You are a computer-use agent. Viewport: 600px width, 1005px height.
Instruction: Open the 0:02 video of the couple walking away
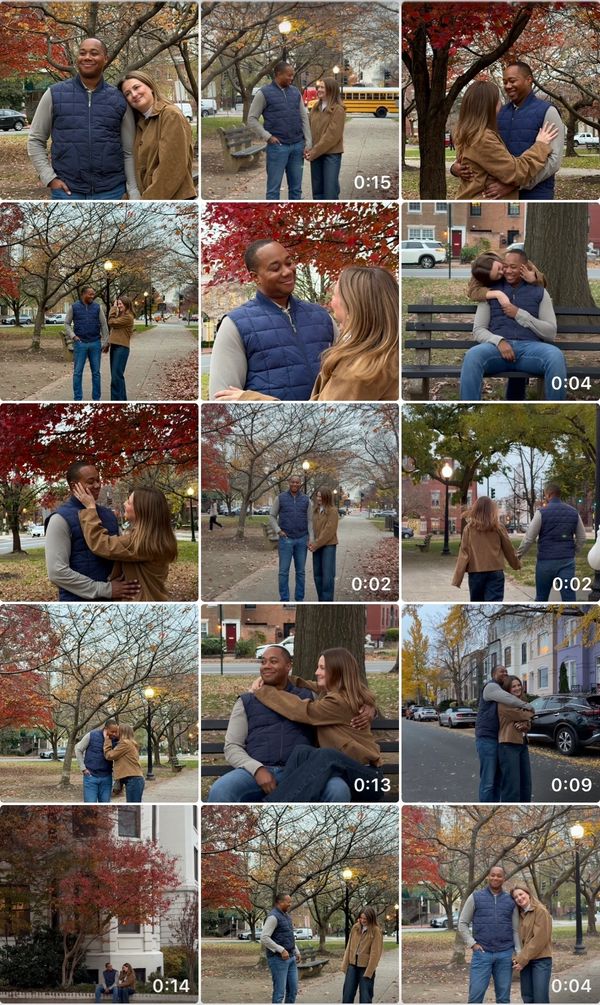[x=500, y=501]
